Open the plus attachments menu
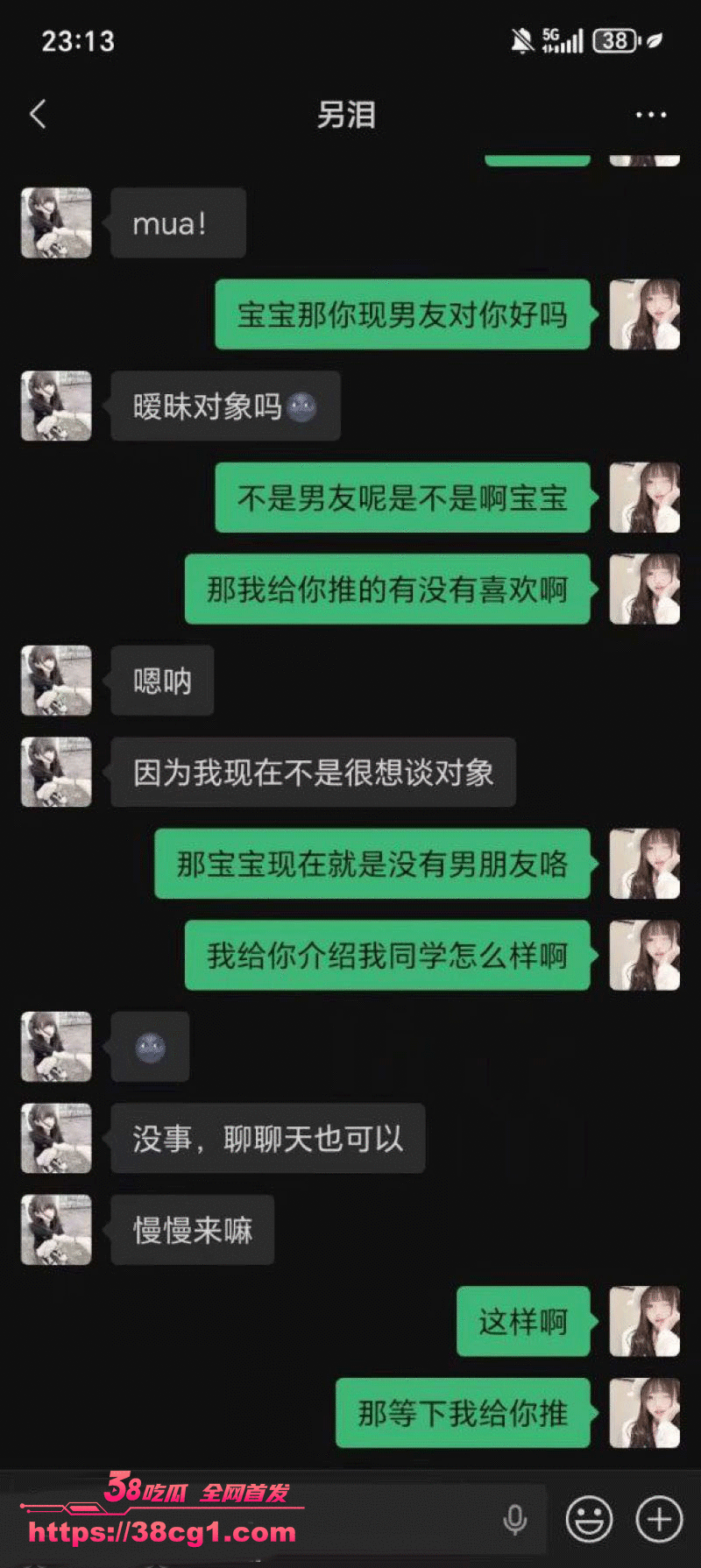The height and width of the screenshot is (1568, 701). point(659,1519)
